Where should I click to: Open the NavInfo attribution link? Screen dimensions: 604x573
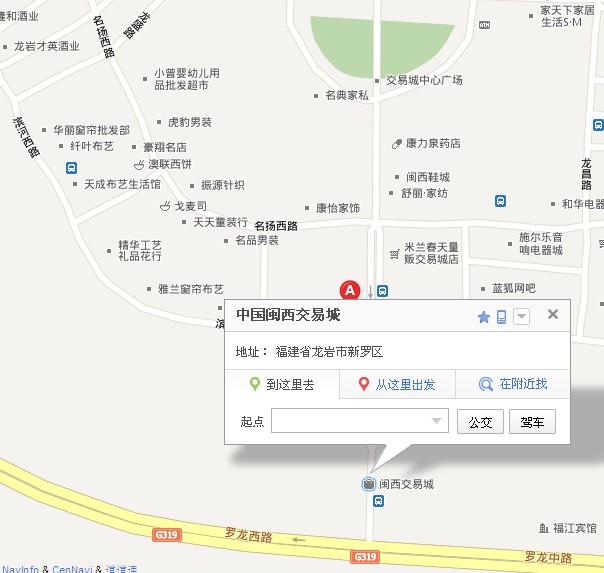[20, 568]
